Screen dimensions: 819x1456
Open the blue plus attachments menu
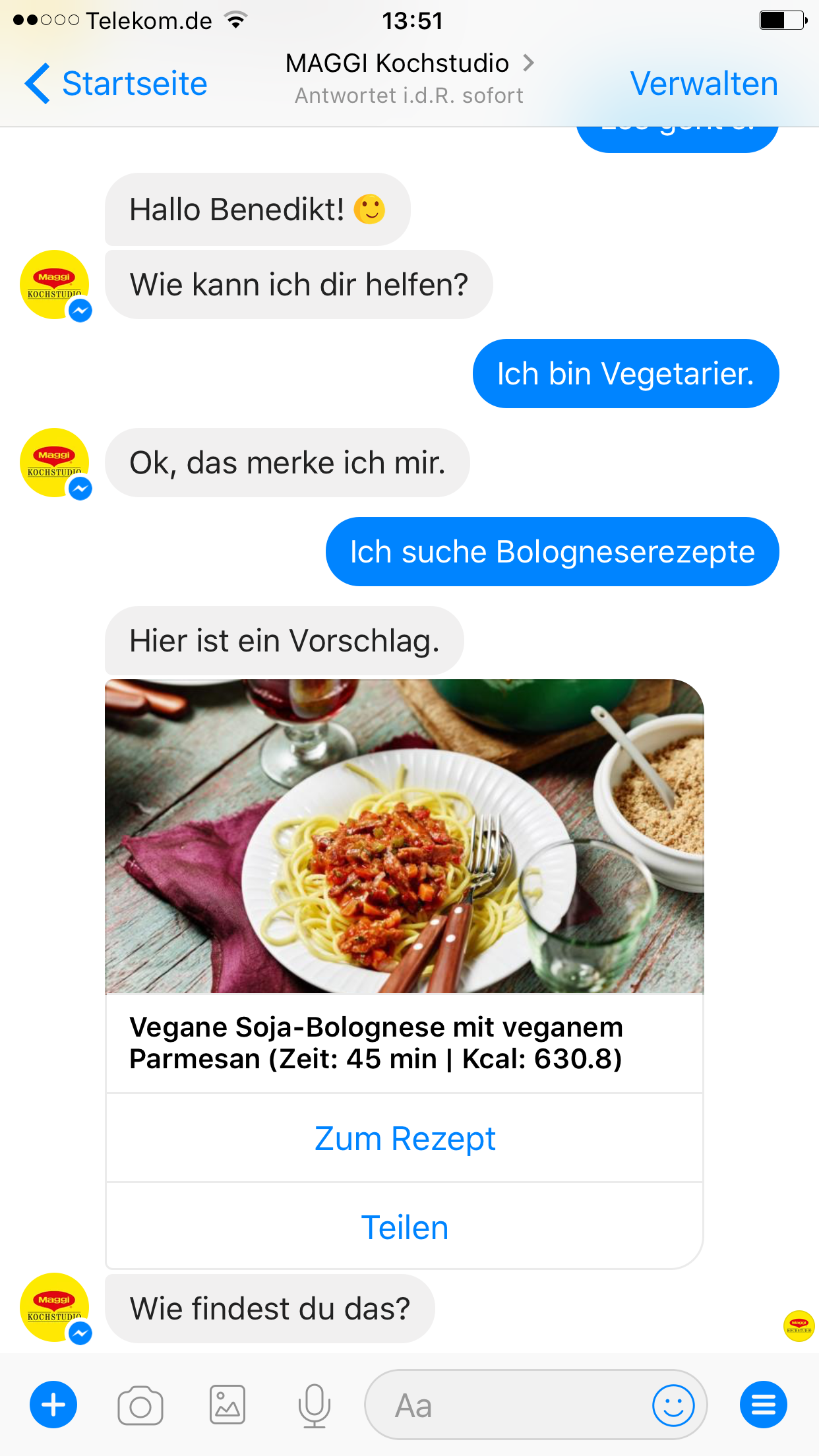(x=53, y=1405)
